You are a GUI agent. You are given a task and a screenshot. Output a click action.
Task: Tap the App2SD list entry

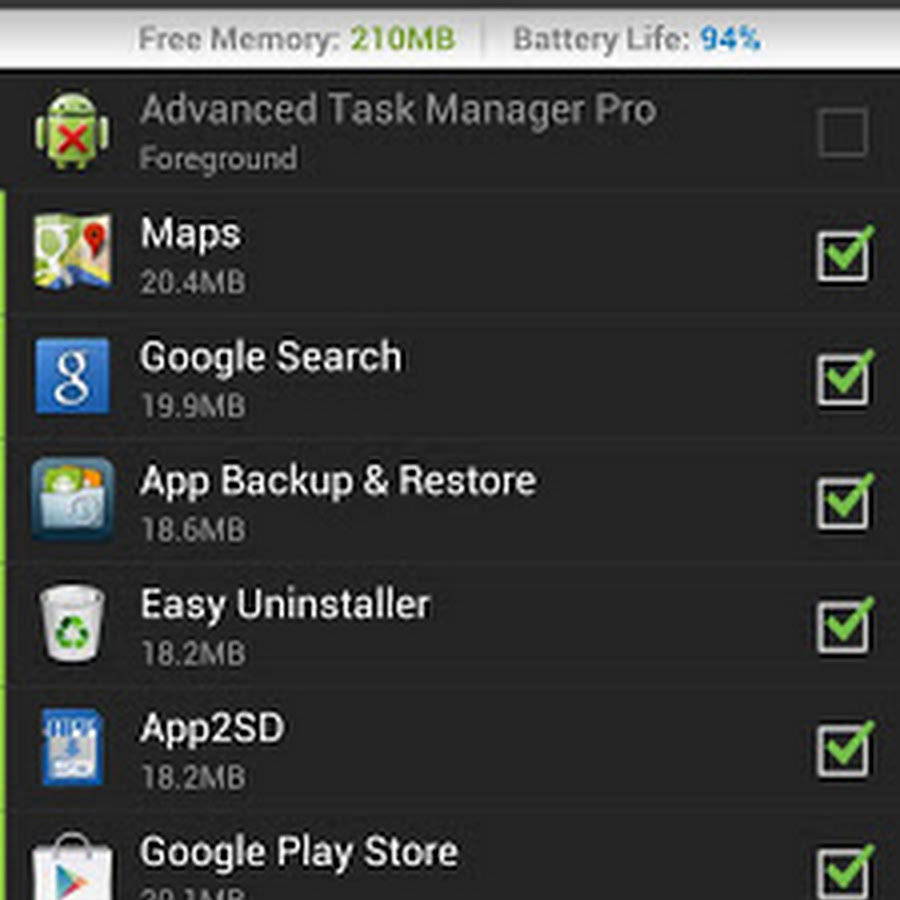pos(400,750)
